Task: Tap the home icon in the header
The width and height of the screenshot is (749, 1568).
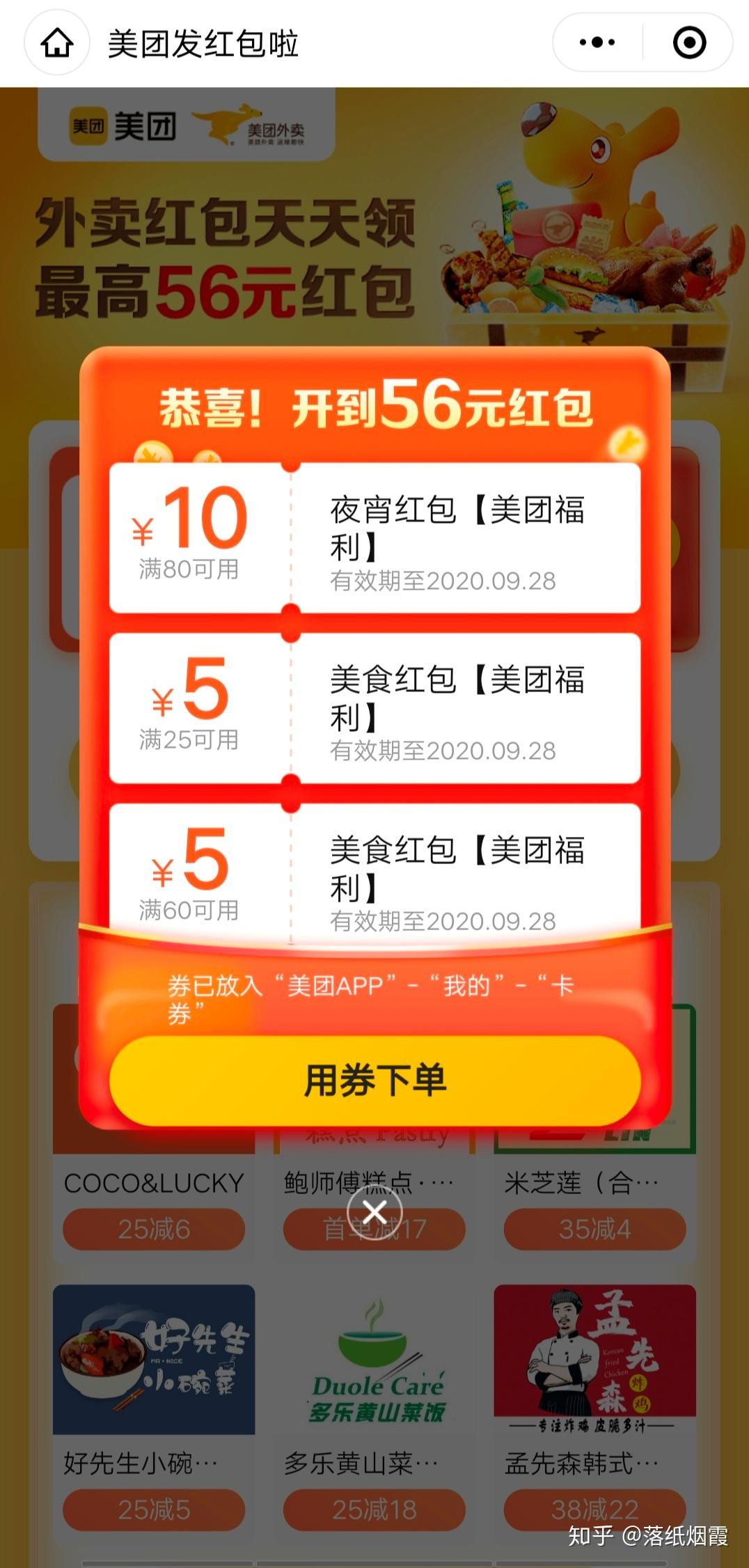Action: tap(57, 43)
